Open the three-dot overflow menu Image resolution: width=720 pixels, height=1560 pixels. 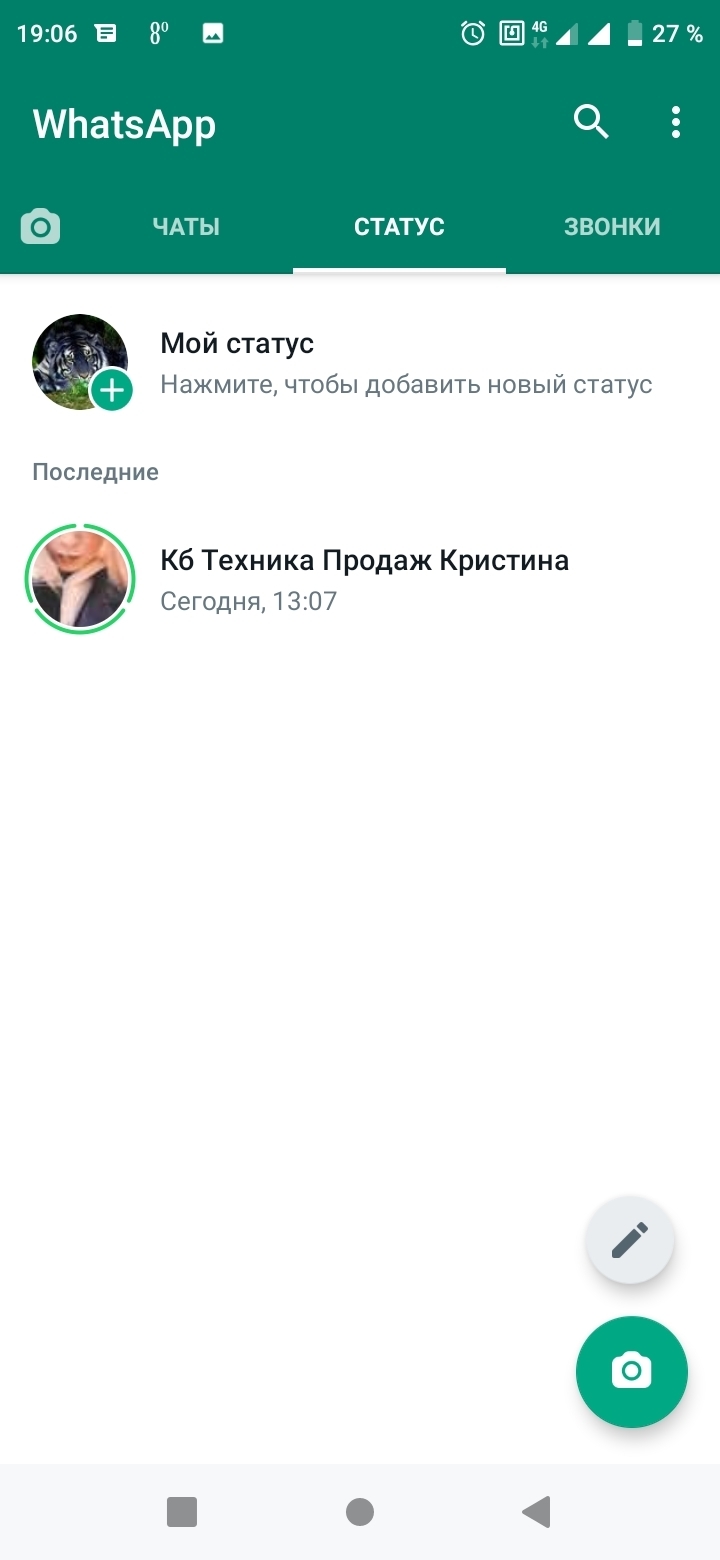pos(676,123)
